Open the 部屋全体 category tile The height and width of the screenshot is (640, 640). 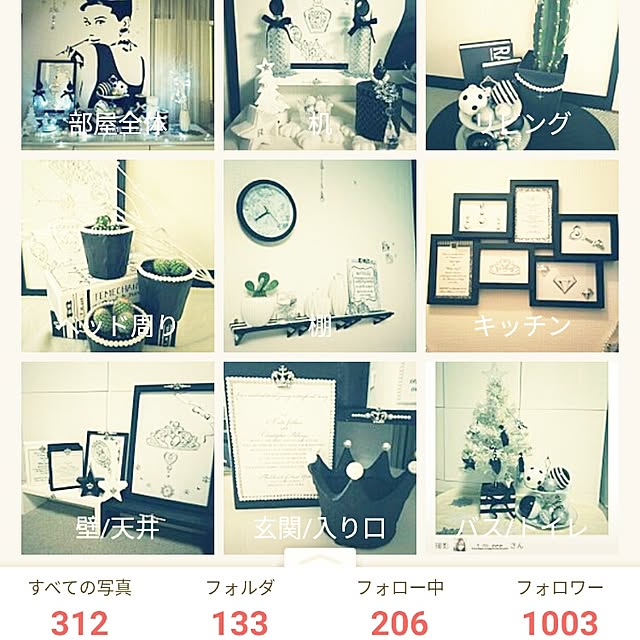tap(117, 75)
